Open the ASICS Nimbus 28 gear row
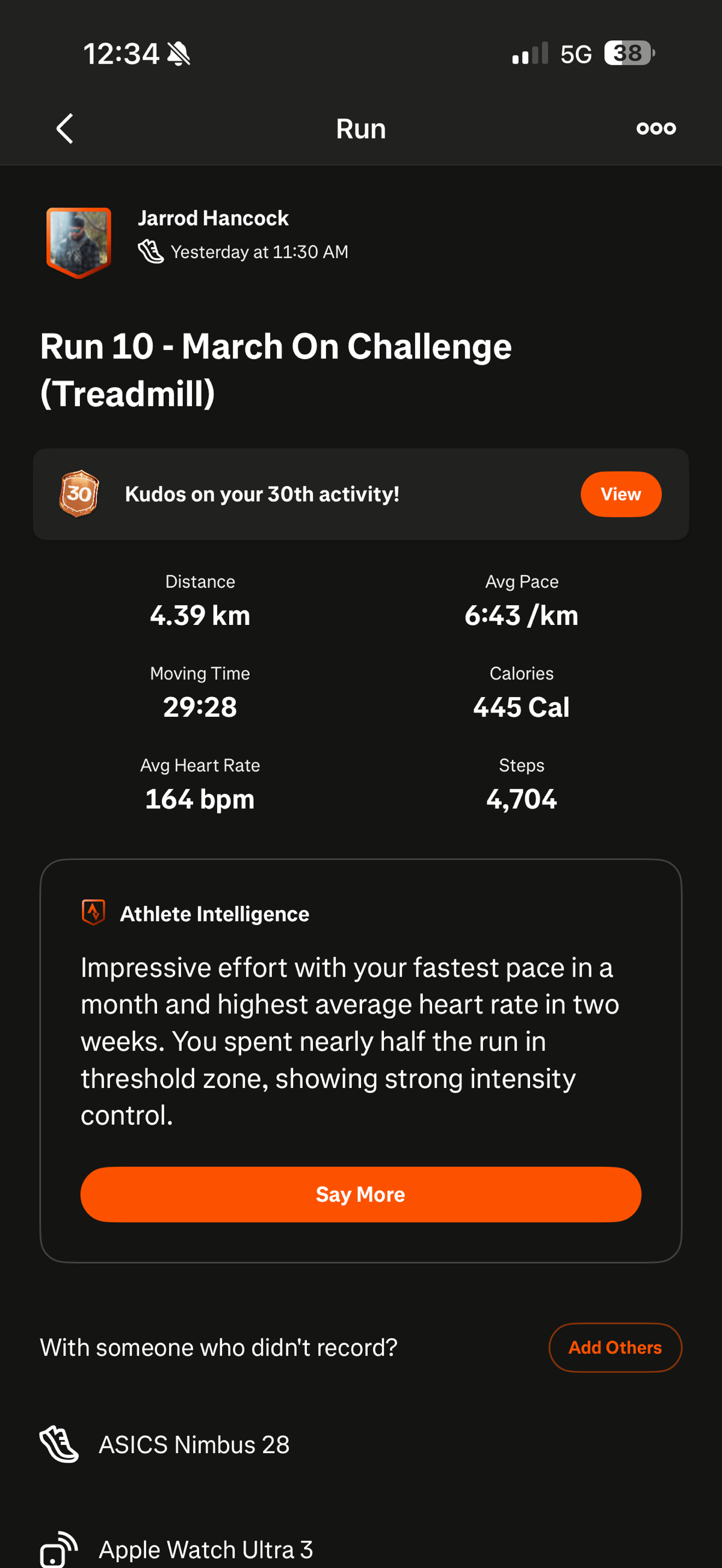 pos(194,1445)
